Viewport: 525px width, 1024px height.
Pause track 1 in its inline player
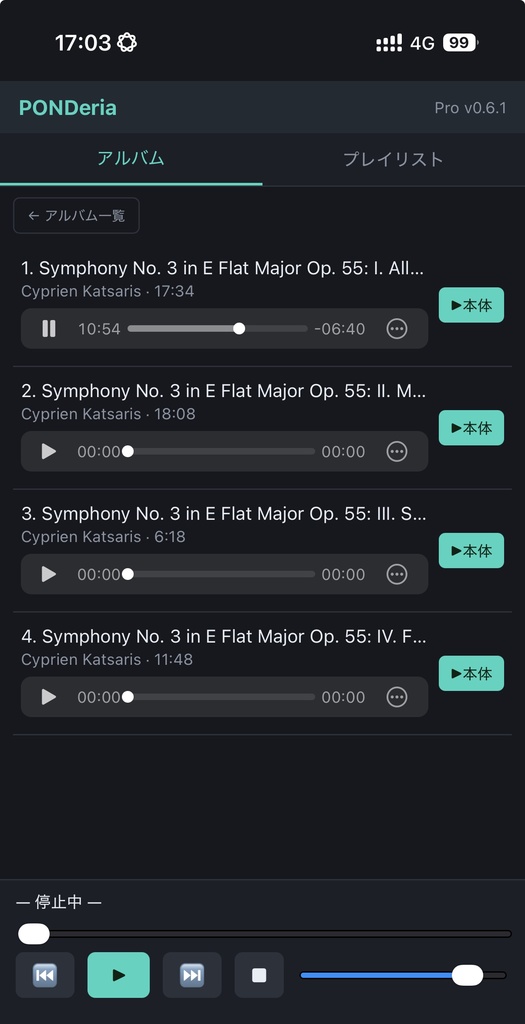click(x=49, y=328)
